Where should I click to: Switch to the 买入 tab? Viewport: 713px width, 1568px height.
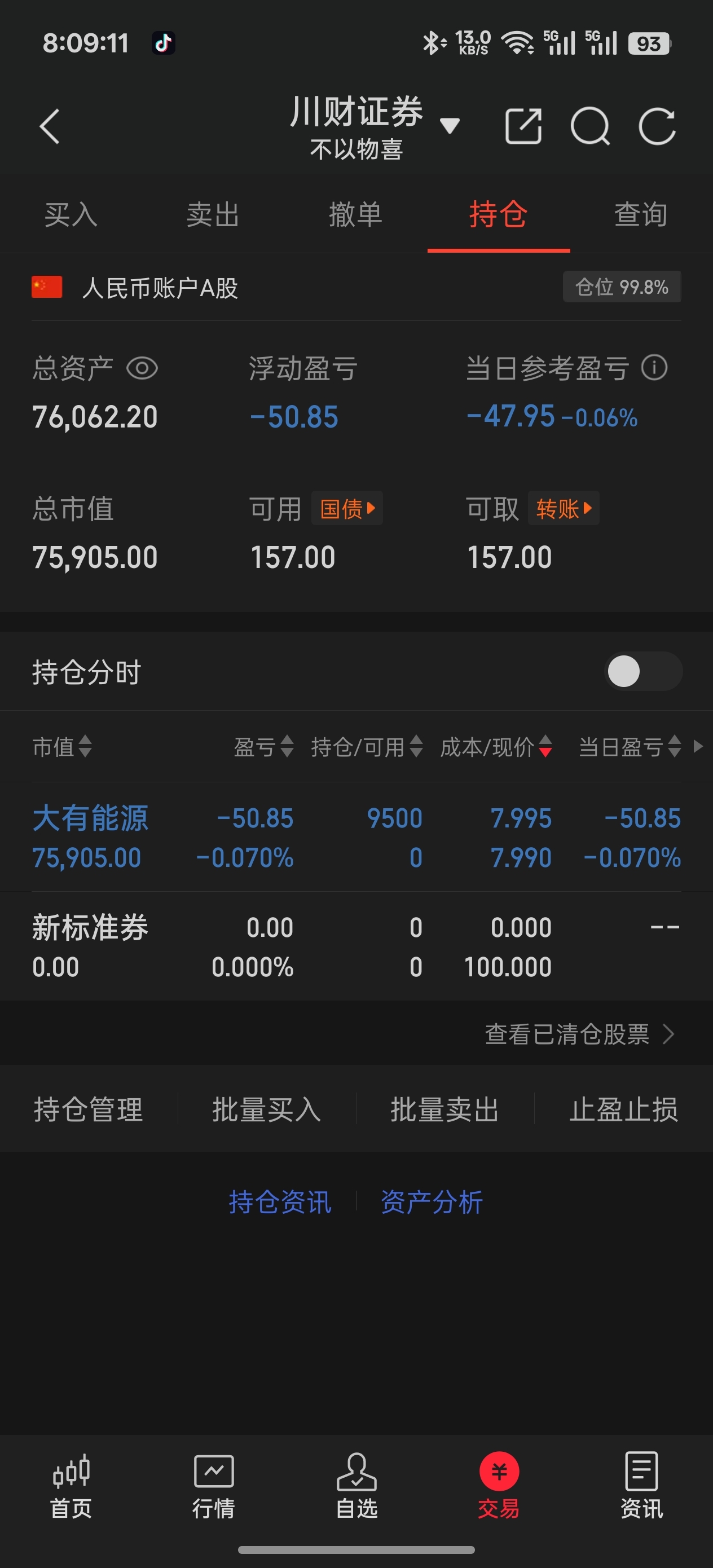click(x=71, y=215)
